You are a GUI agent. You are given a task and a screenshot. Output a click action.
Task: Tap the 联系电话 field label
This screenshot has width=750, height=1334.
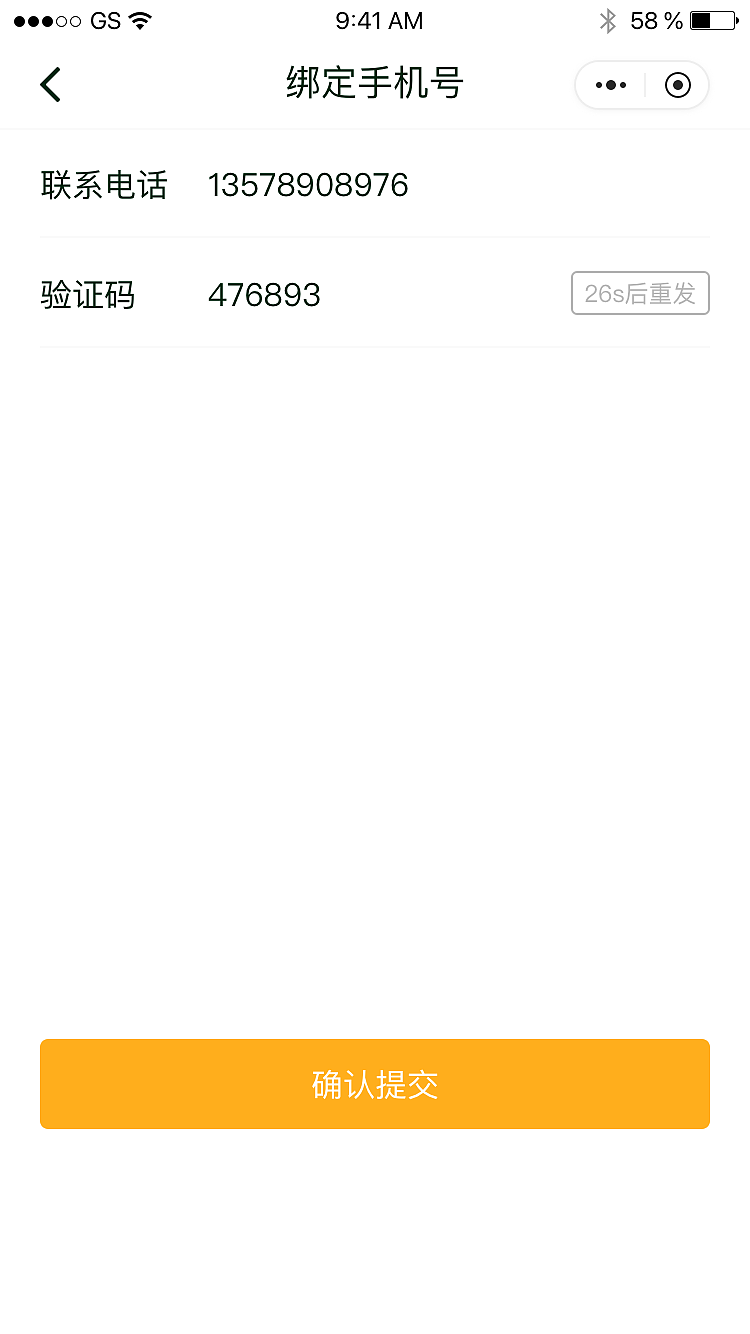104,185
